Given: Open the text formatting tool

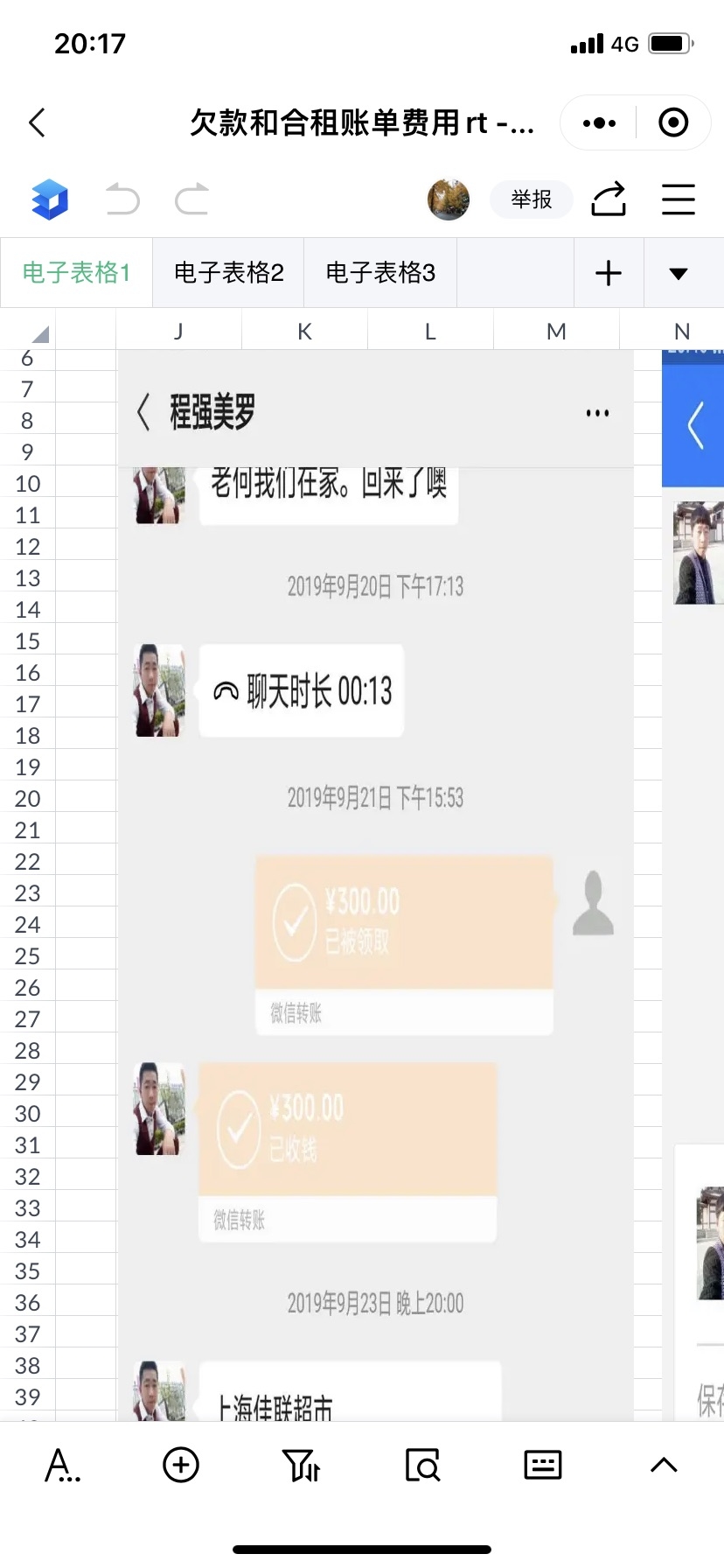Looking at the screenshot, I should pyautogui.click(x=62, y=1465).
